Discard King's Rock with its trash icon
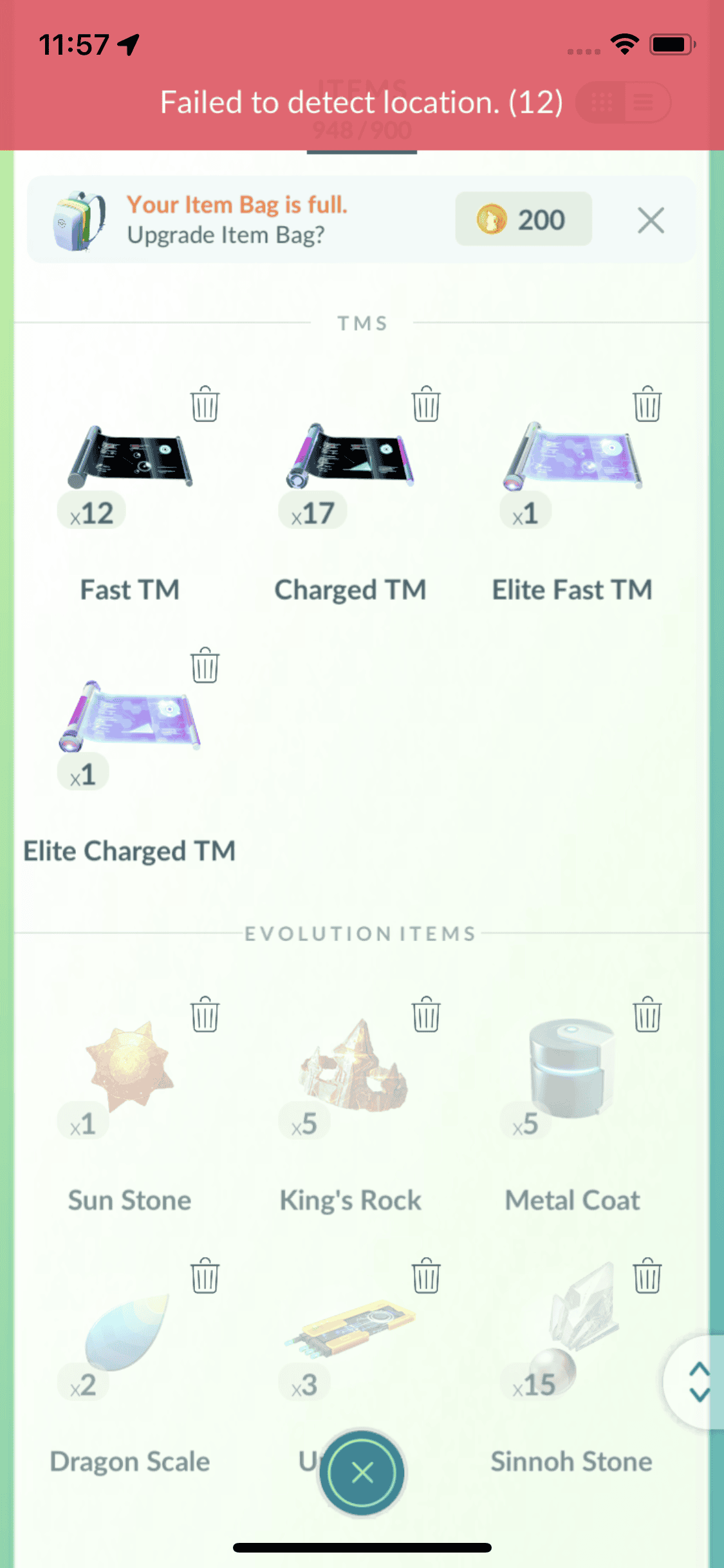 point(426,1014)
